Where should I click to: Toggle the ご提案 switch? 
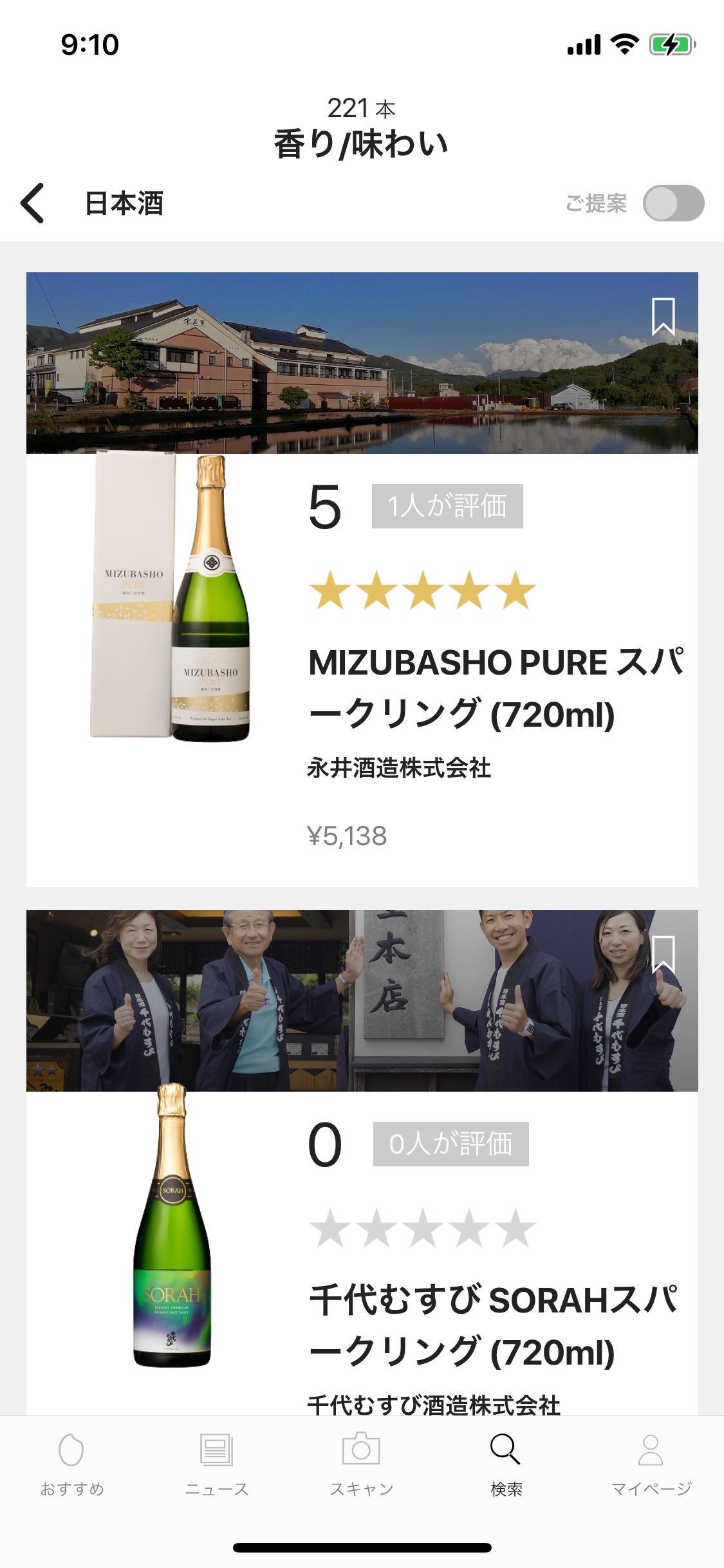(x=673, y=203)
